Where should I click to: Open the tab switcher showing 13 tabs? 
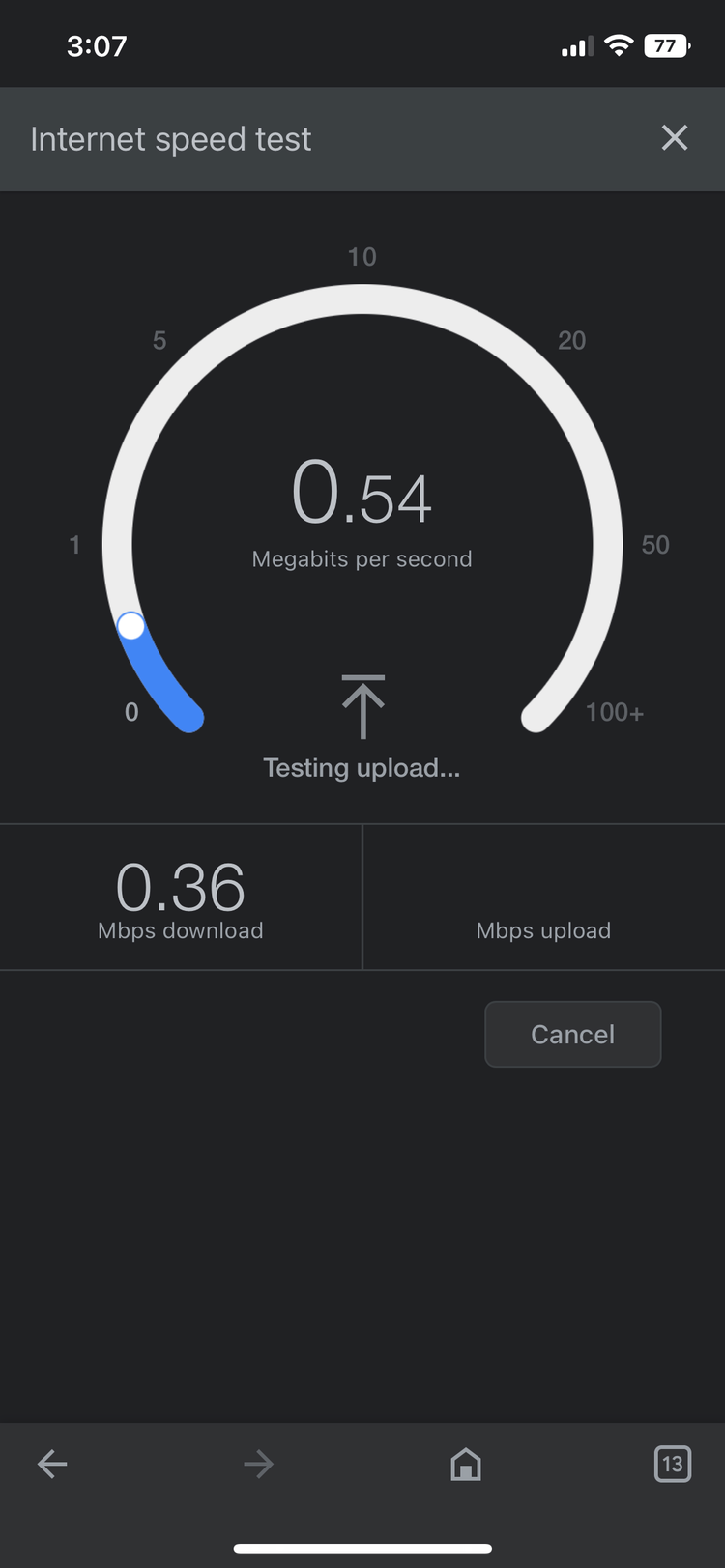tap(673, 1464)
